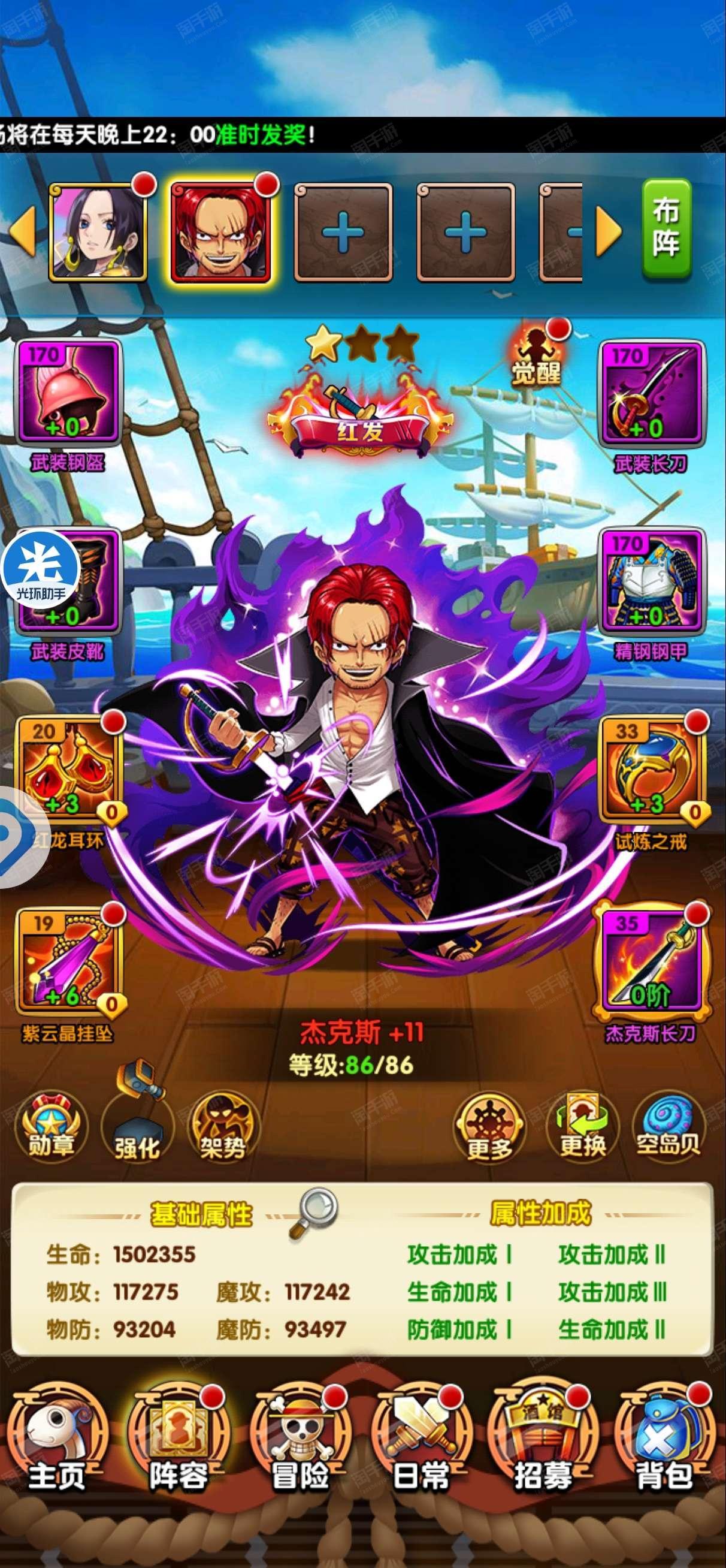Tap the 更换 replace hero button
This screenshot has height=1568, width=726.
(583, 1127)
